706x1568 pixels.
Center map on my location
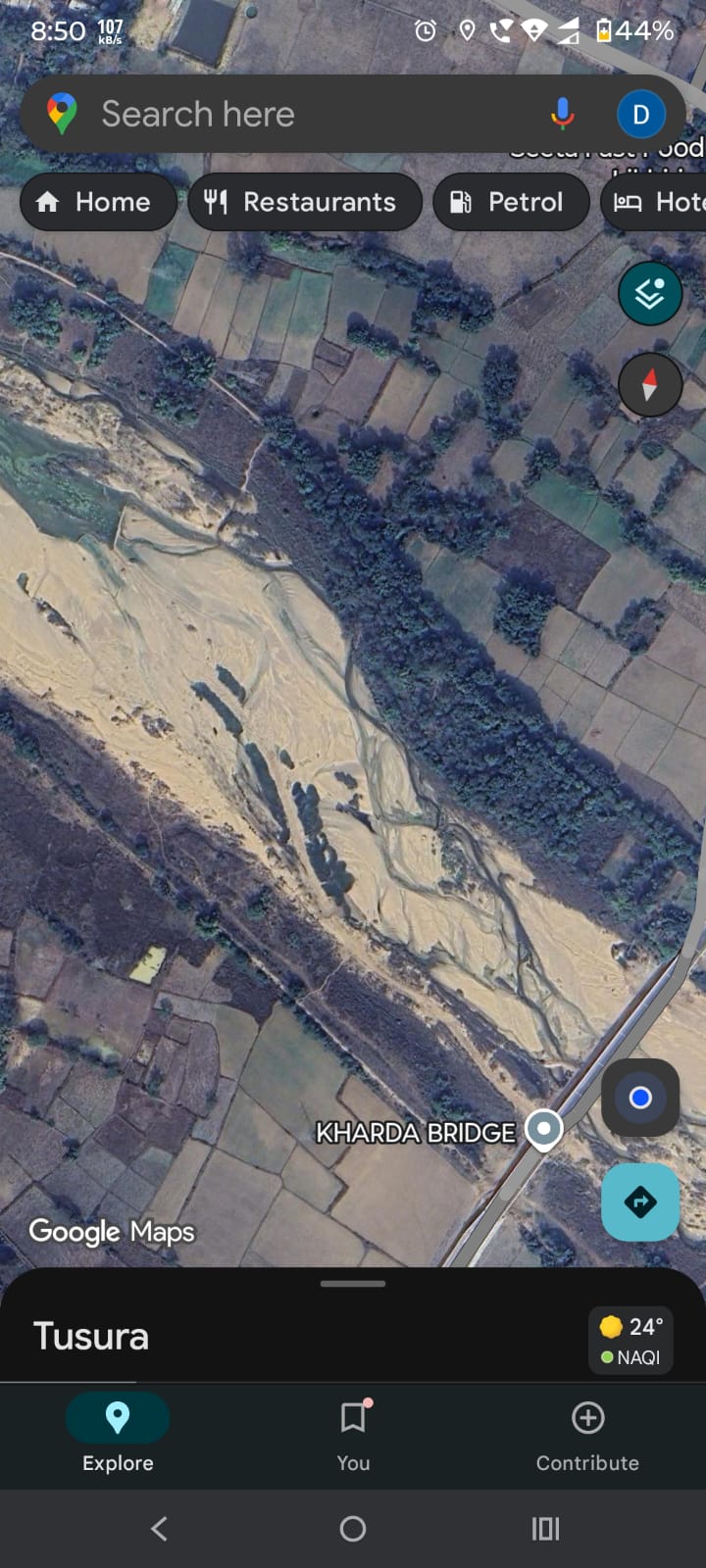coord(640,1098)
